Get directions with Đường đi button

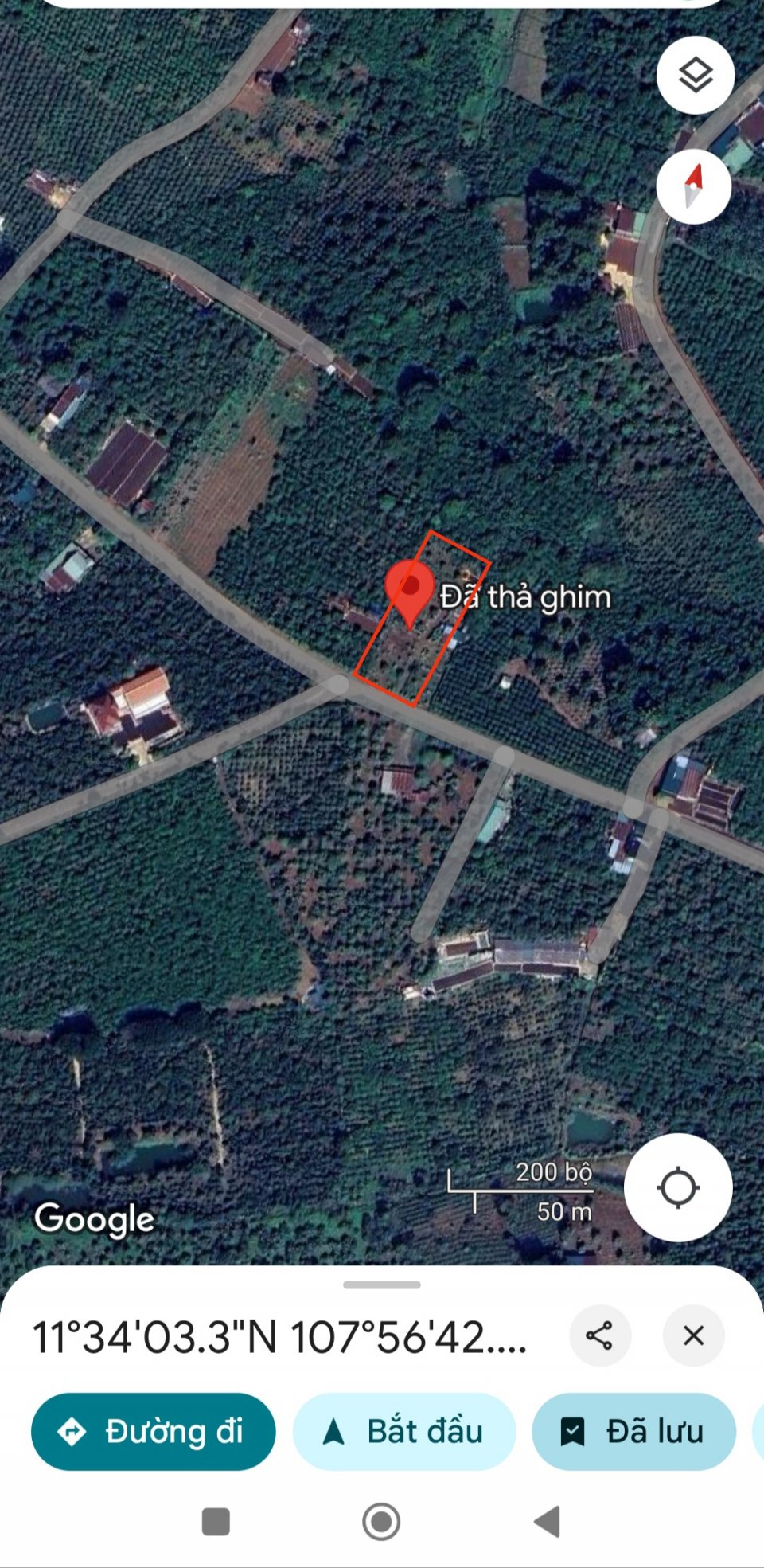(x=153, y=1431)
